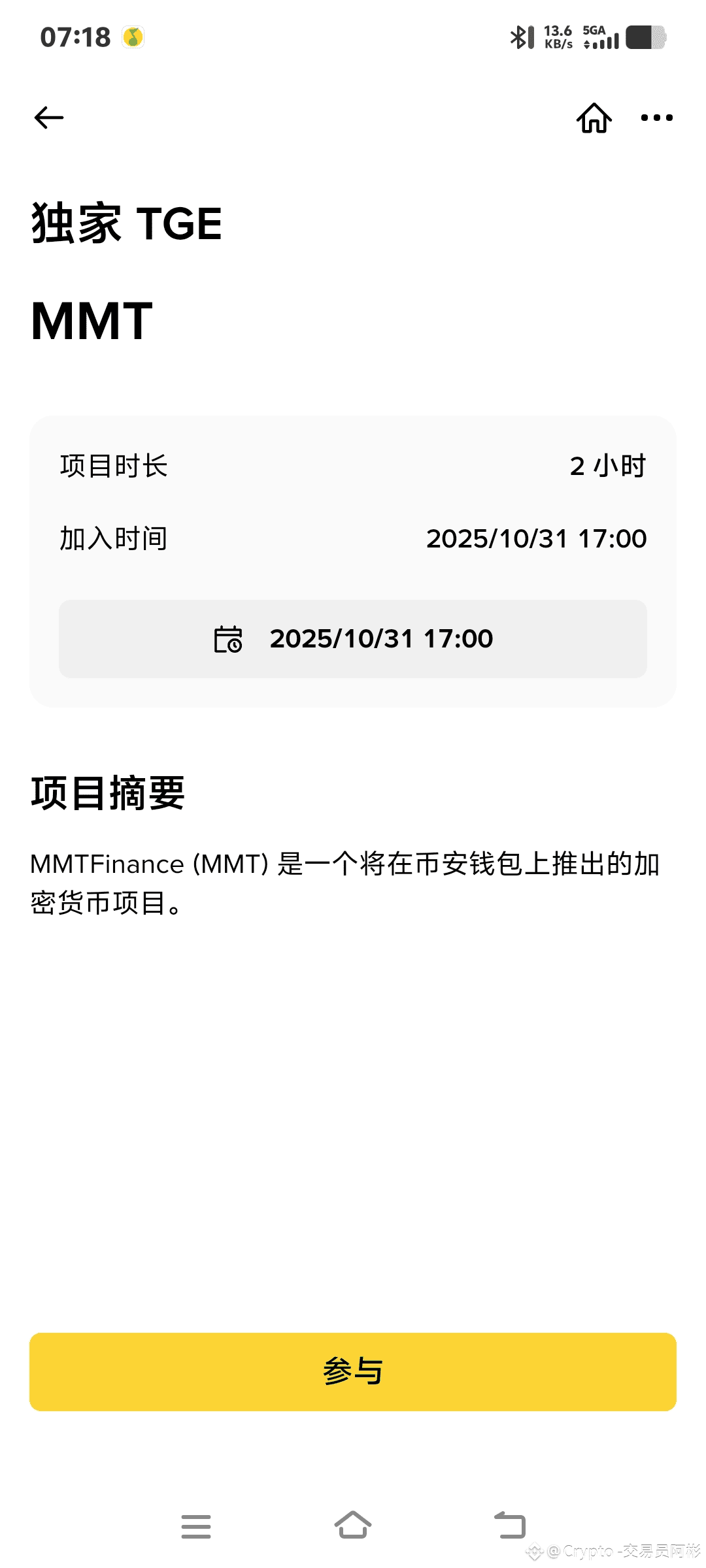
Task: Tap the system back button
Action: (x=510, y=1526)
